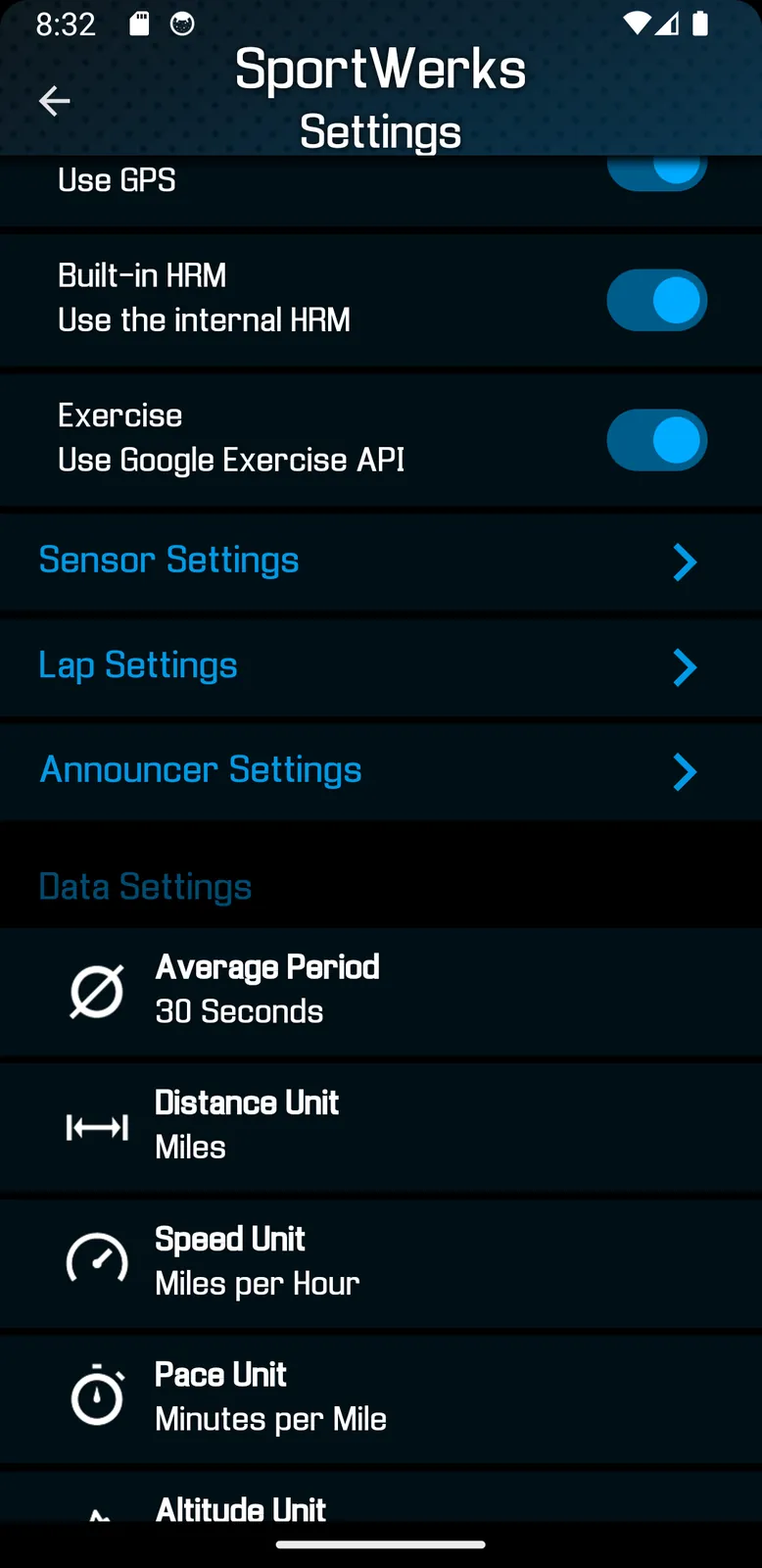Screen dimensions: 762x1568
Task: Toggle the Google Exercise API setting off
Action: pyautogui.click(x=656, y=440)
